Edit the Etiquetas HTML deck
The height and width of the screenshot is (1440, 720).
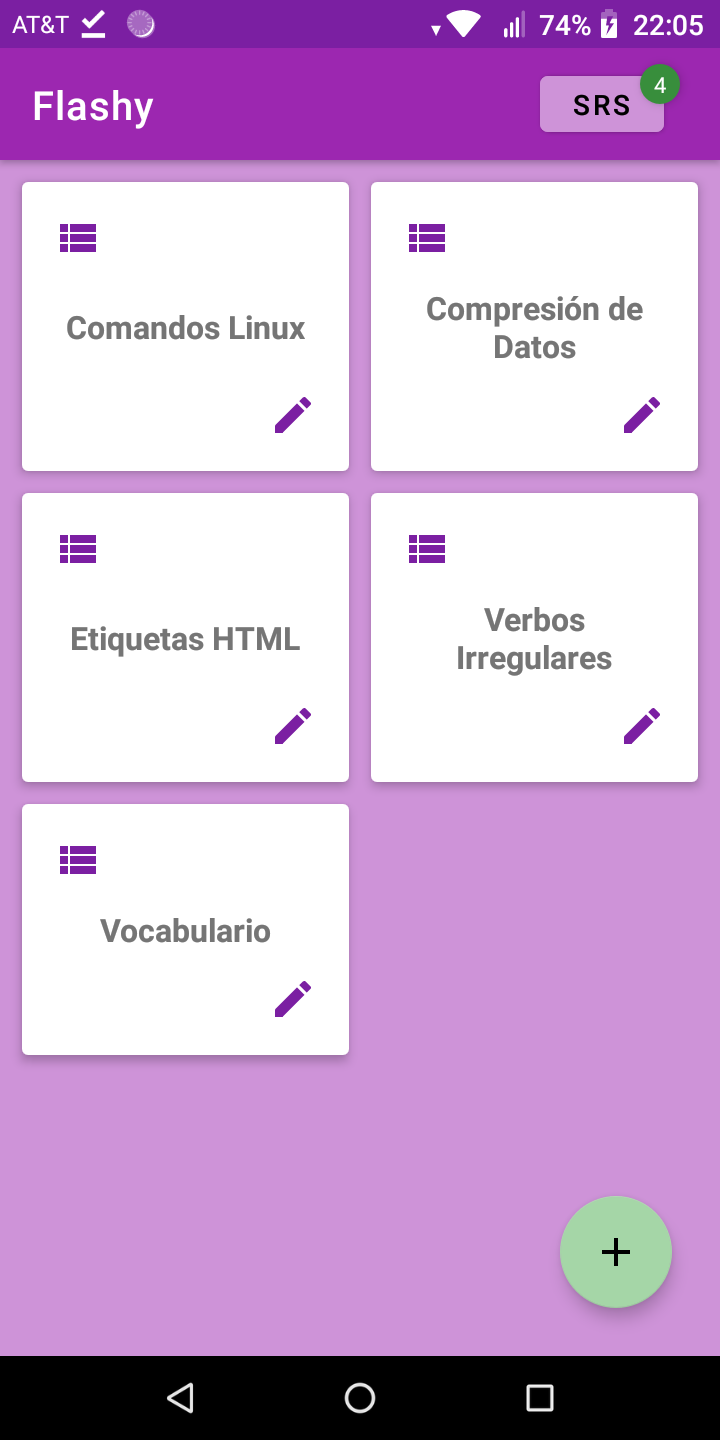coord(292,725)
